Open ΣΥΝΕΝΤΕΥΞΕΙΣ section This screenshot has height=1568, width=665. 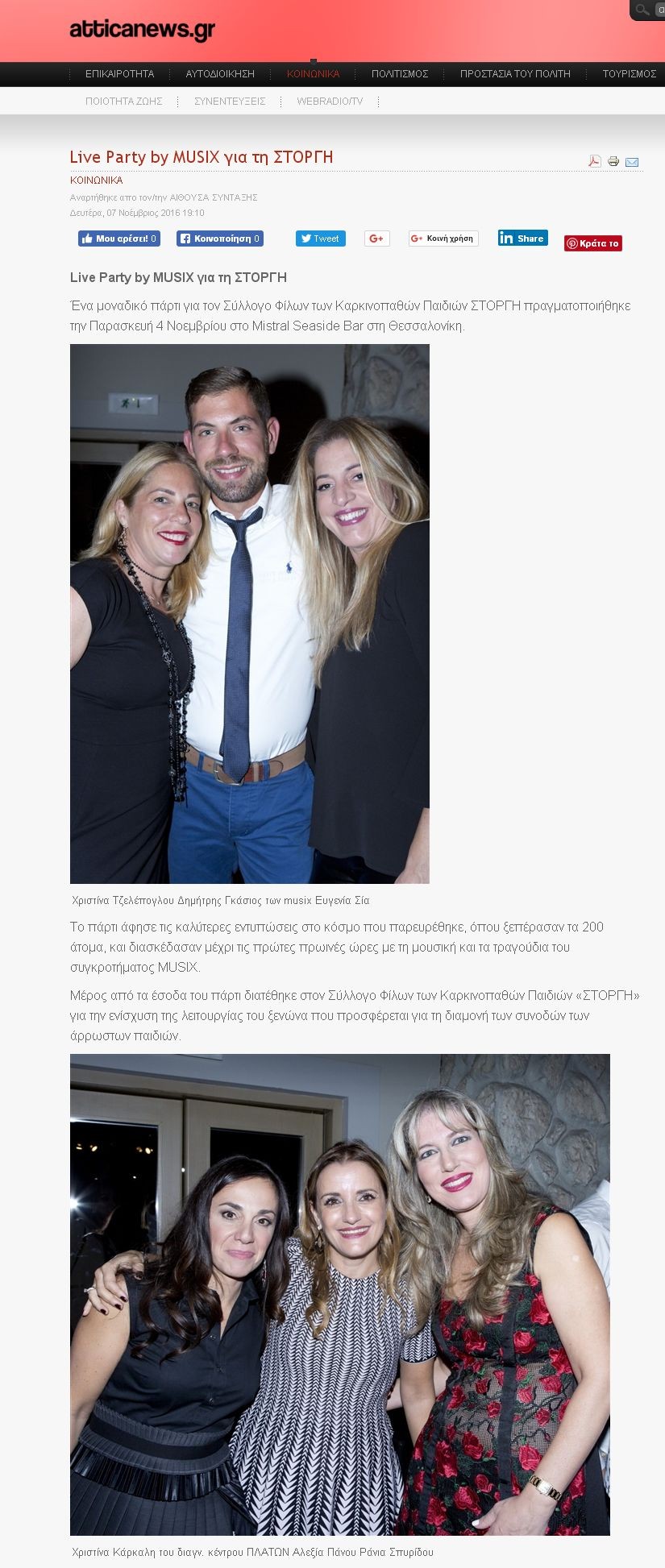[x=230, y=102]
